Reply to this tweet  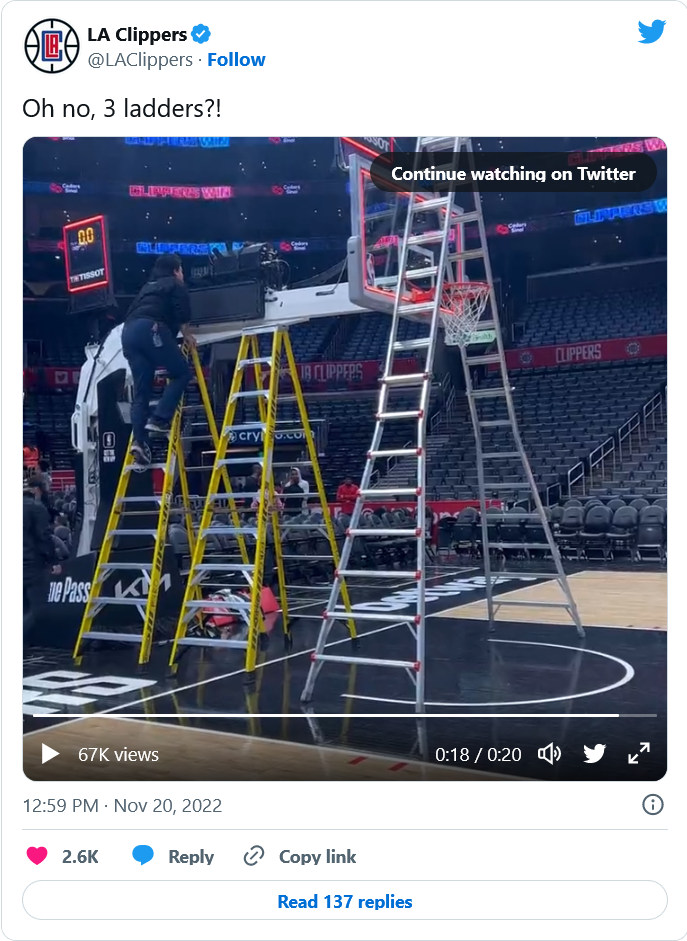tap(173, 856)
